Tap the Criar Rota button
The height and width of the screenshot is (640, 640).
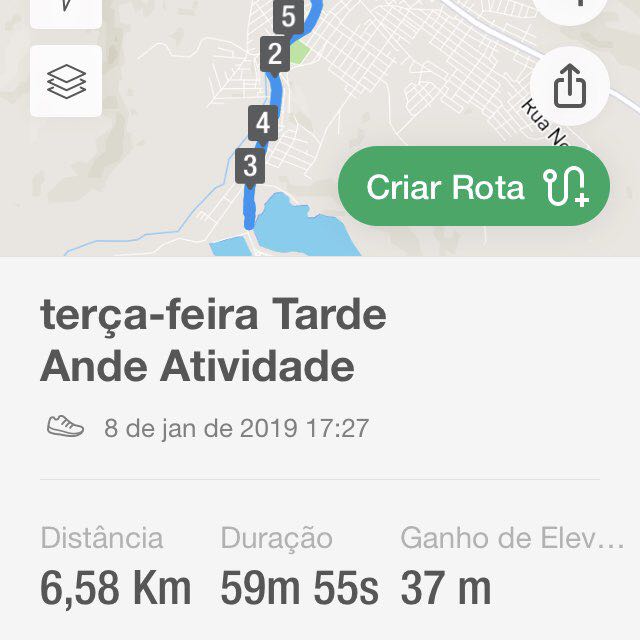473,187
